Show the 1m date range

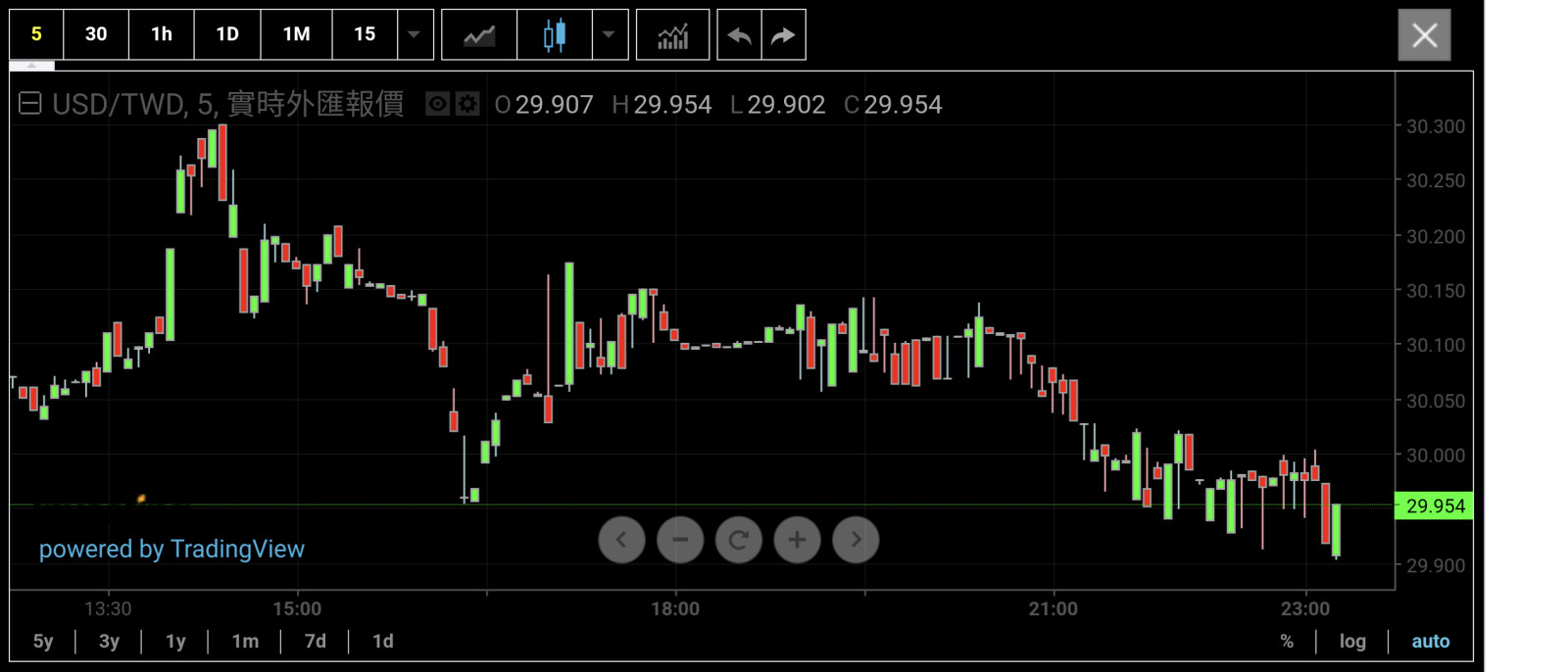[245, 642]
